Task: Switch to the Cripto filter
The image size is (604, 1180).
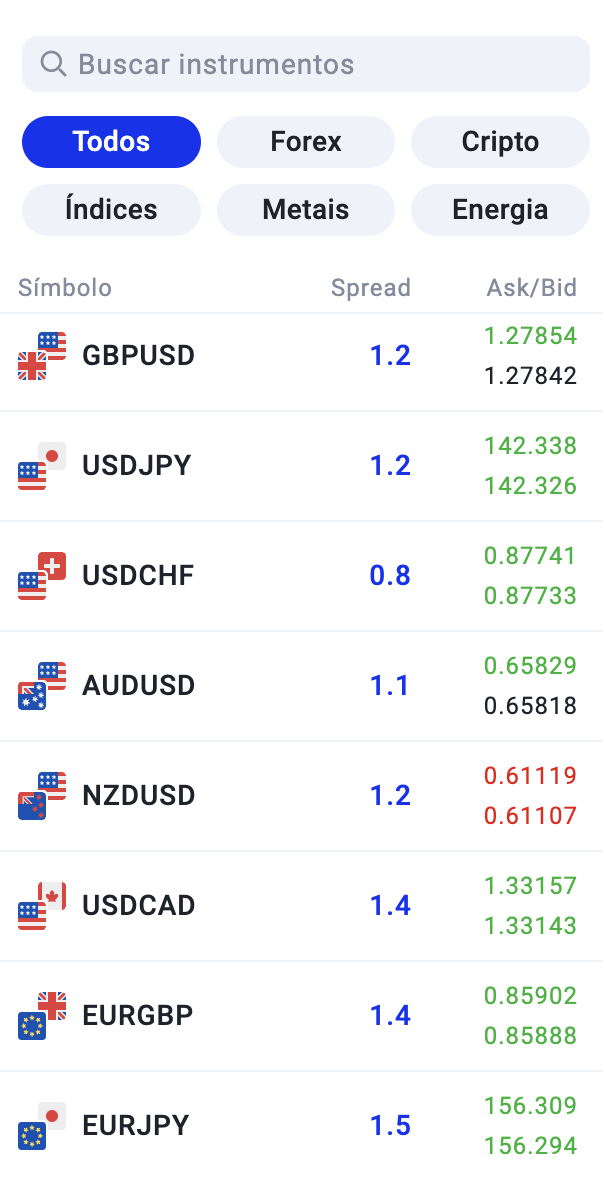Action: point(500,141)
